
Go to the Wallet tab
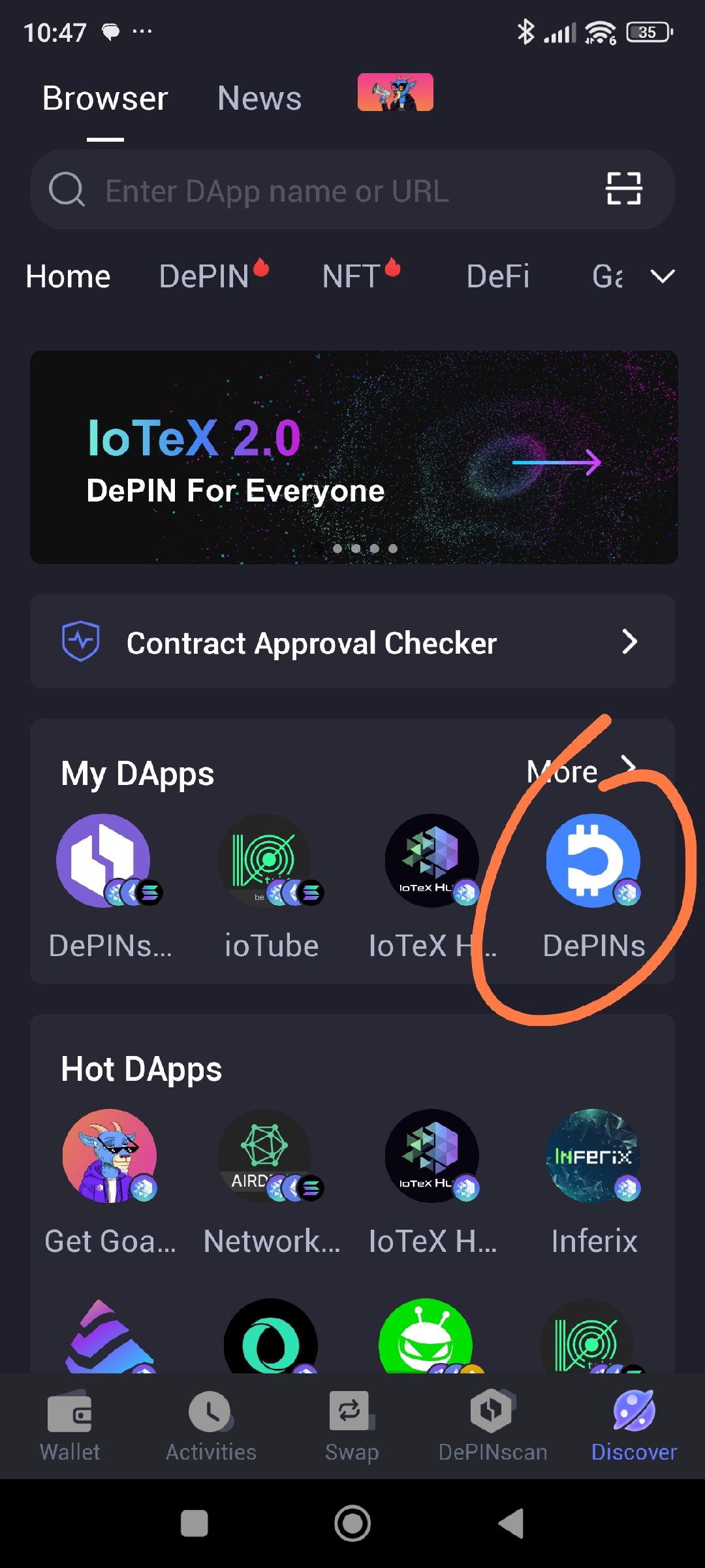tap(70, 1426)
